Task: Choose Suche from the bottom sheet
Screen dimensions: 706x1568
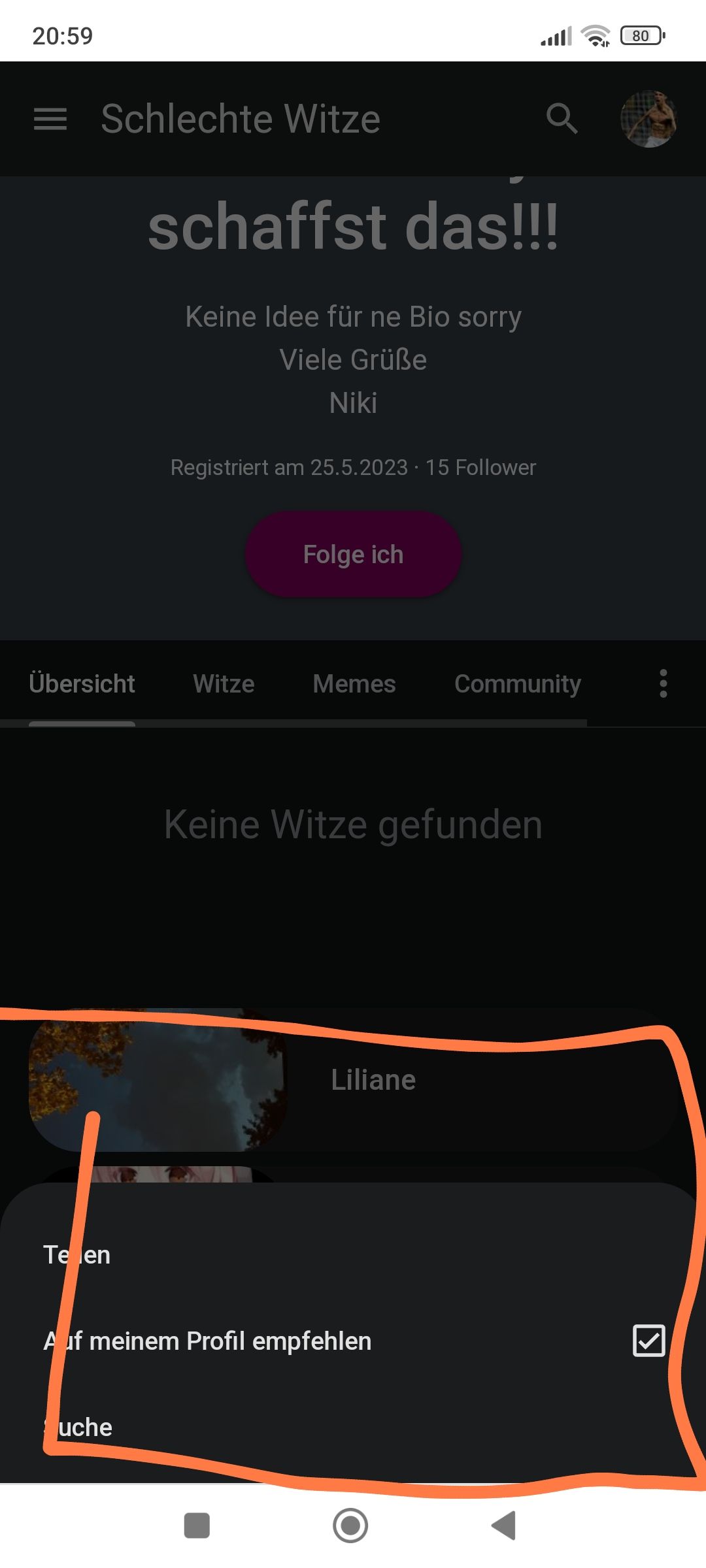Action: tap(78, 1428)
